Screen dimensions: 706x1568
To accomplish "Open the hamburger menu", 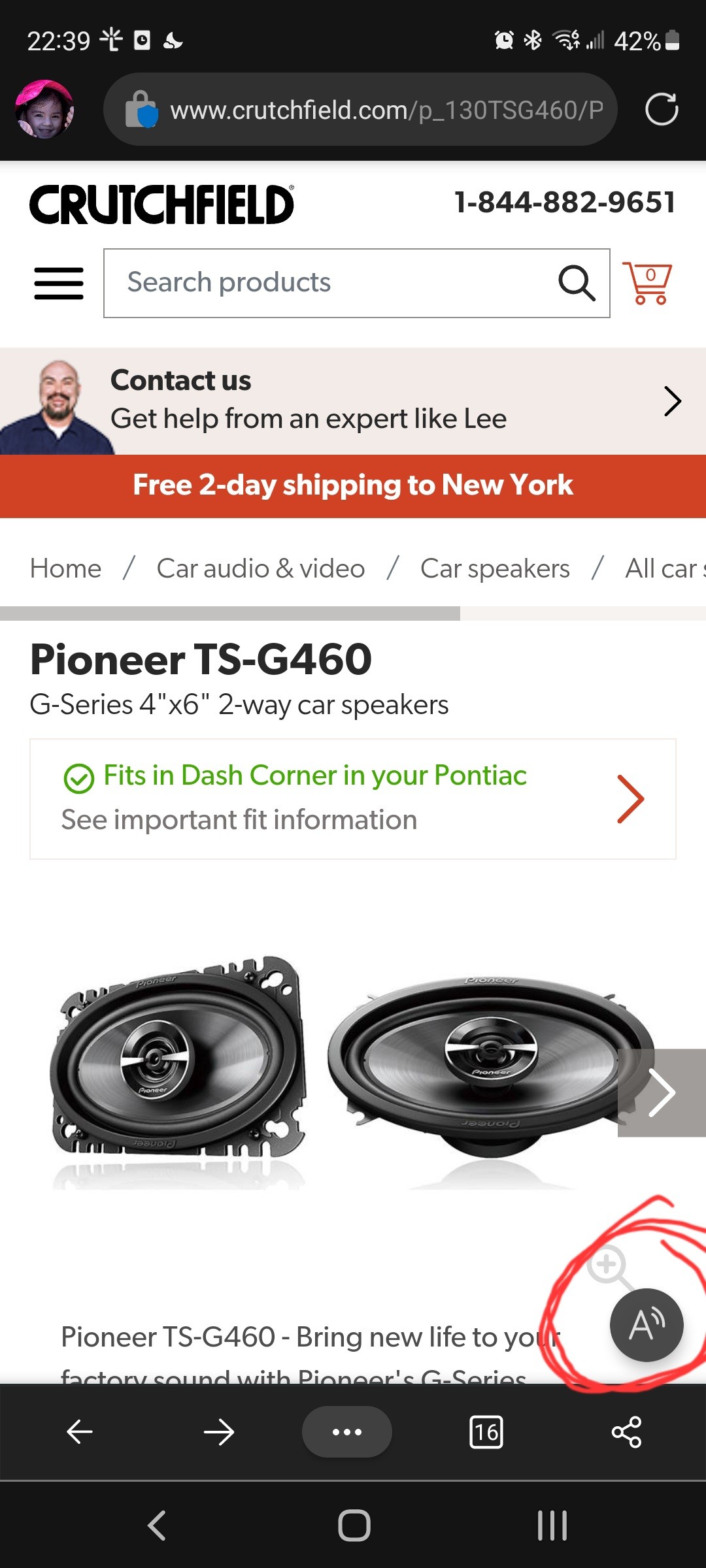I will (59, 283).
